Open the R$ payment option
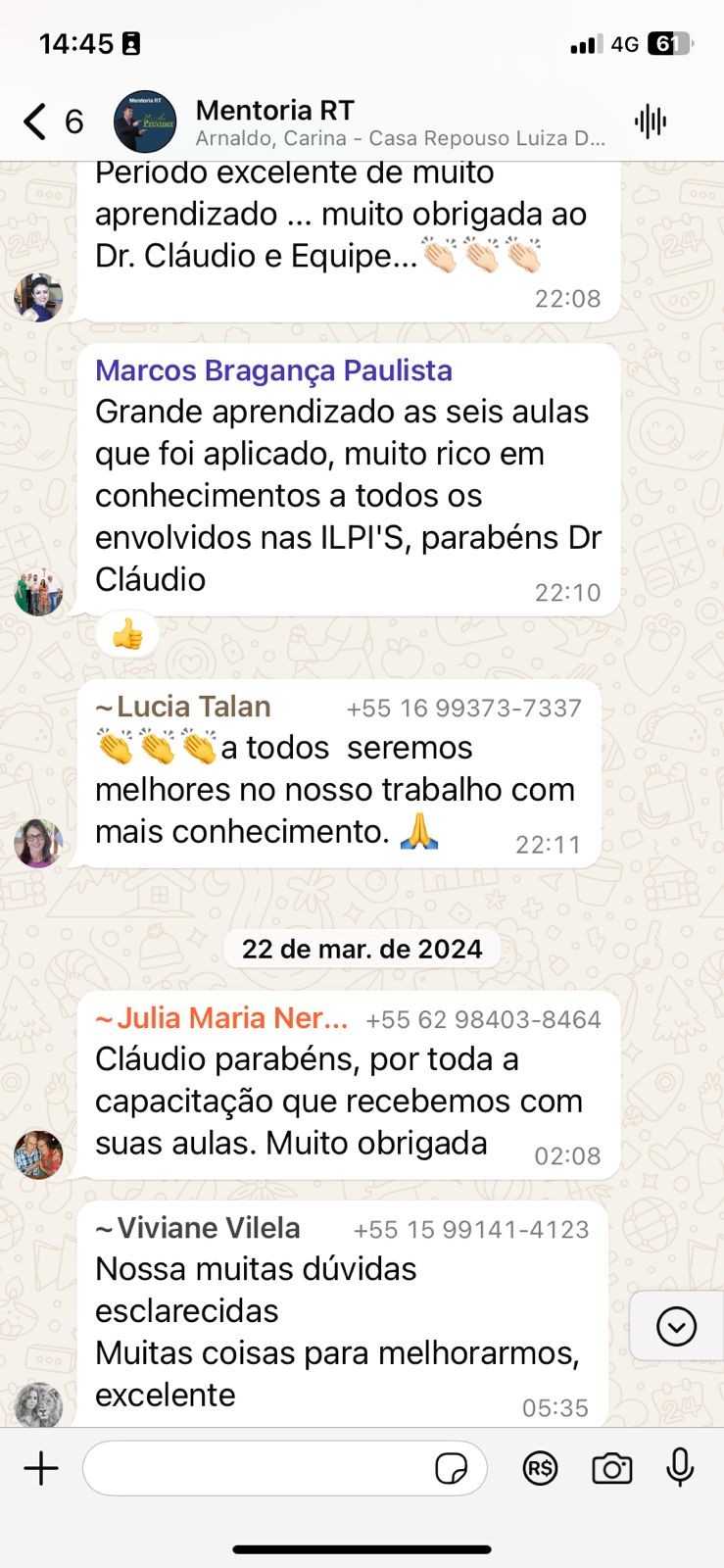 [x=540, y=1468]
